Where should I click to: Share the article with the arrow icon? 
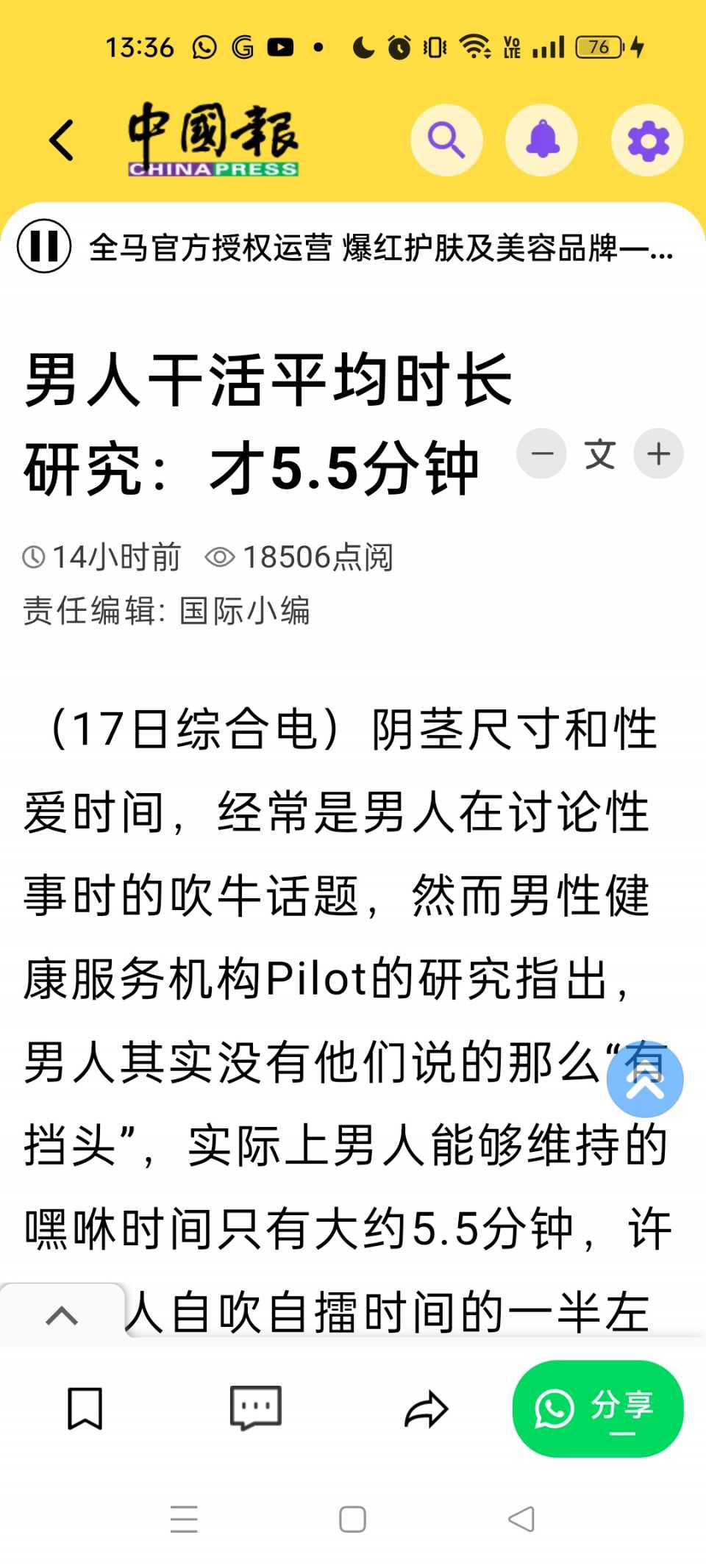tap(426, 1409)
